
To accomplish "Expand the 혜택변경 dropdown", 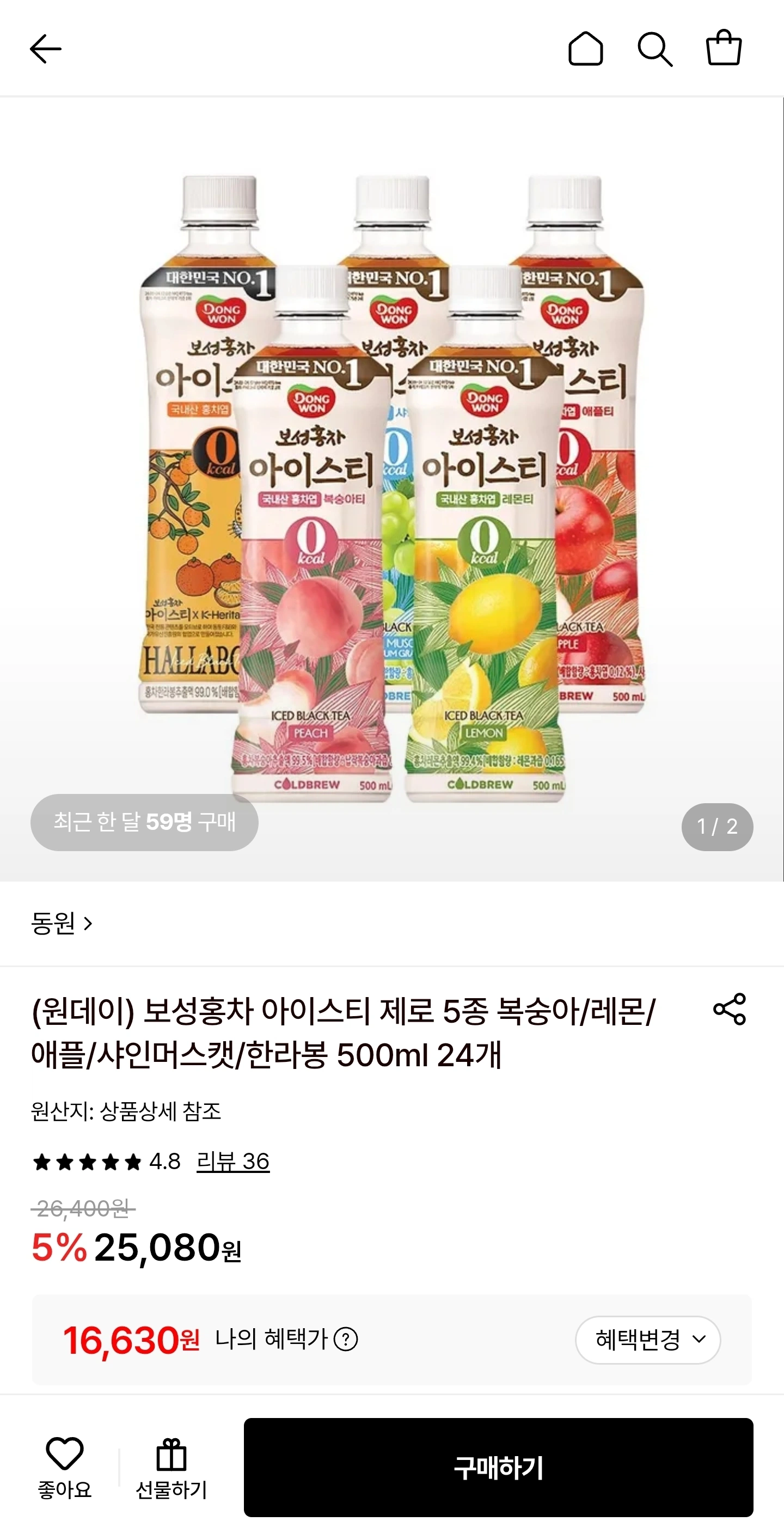I will coord(648,1340).
